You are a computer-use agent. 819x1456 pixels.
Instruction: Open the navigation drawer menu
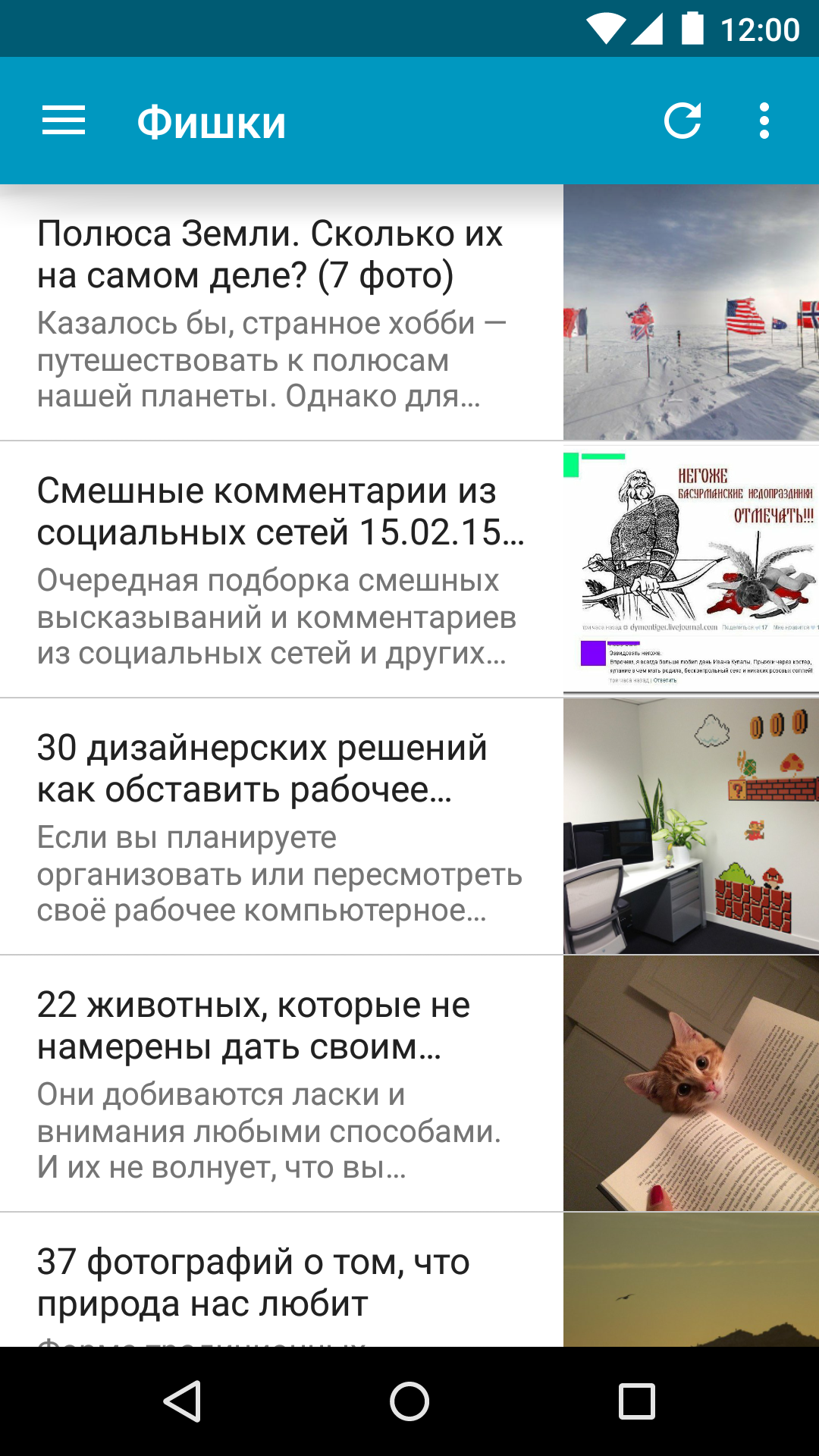64,121
